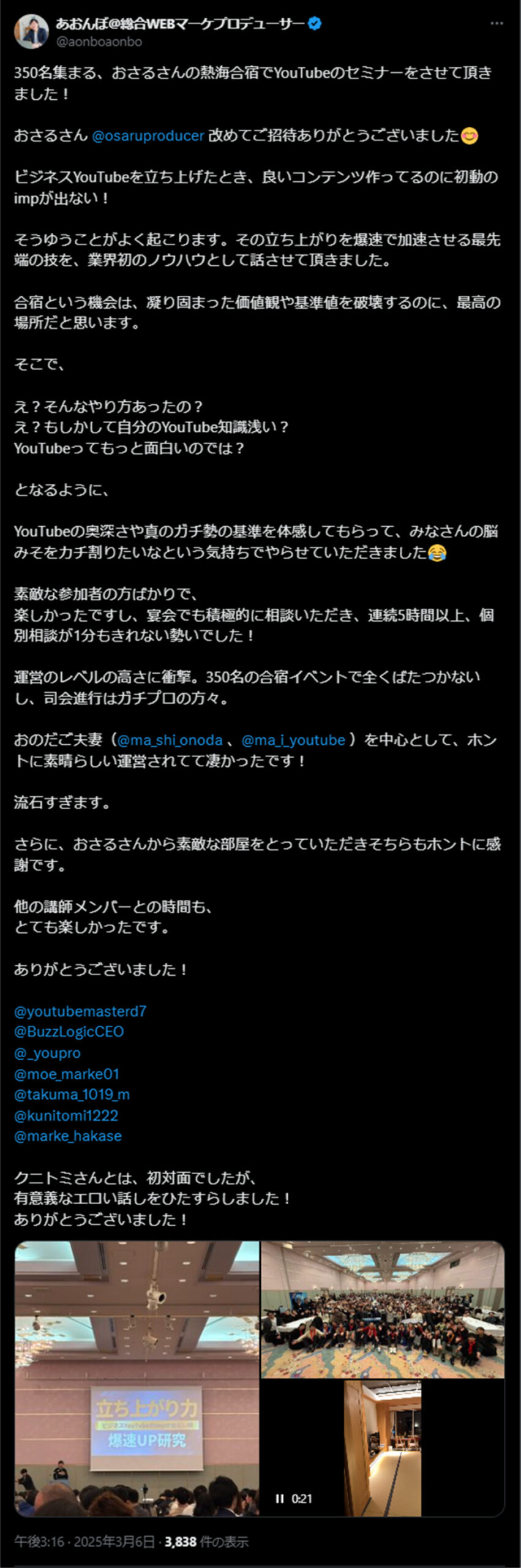The image size is (521, 1568).
Task: View the @moe_marke01 profile
Action: point(67,1074)
